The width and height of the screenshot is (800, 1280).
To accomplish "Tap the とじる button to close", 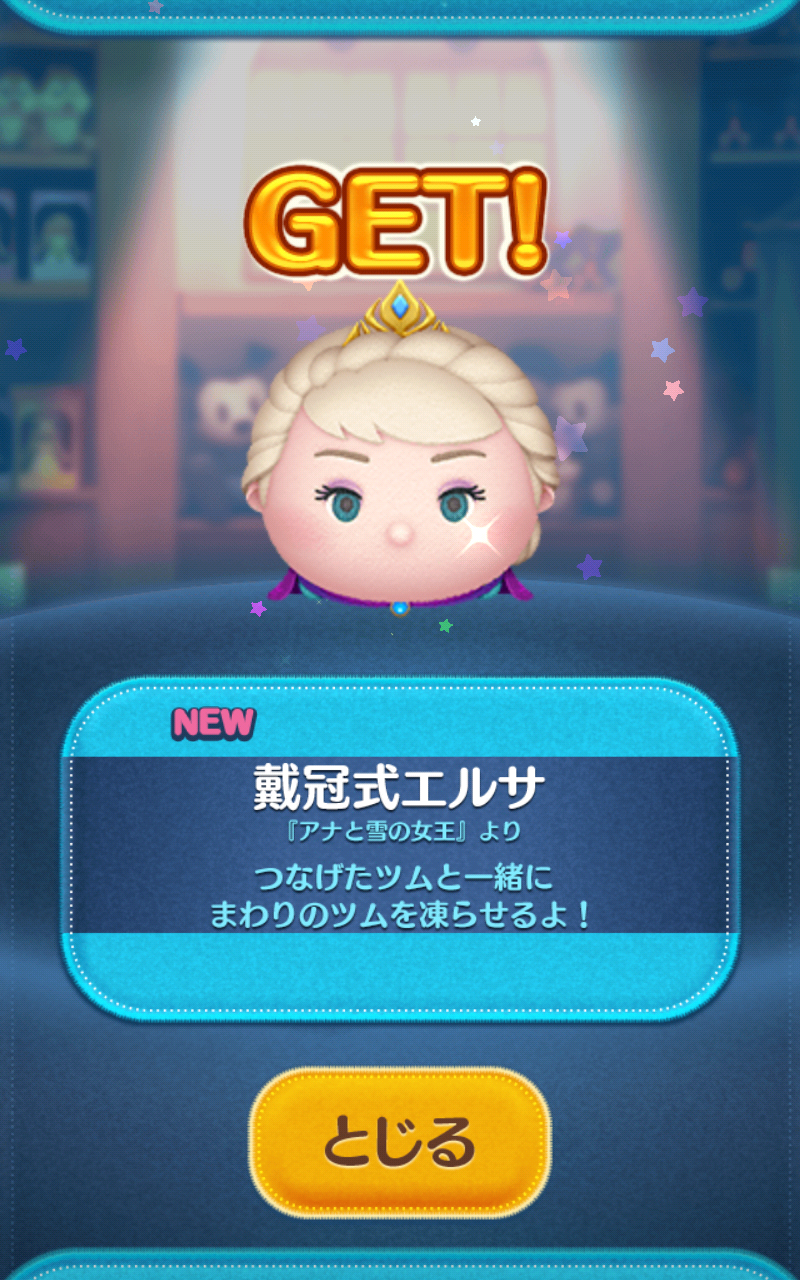I will pos(399,1141).
